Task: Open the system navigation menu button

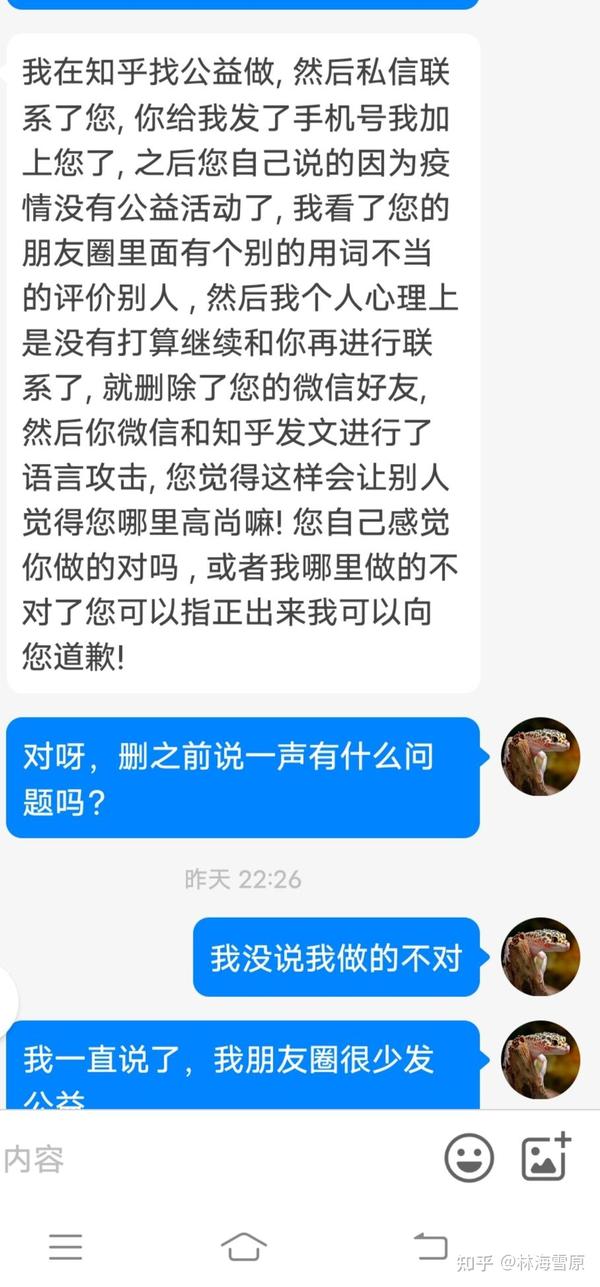Action: click(66, 1246)
